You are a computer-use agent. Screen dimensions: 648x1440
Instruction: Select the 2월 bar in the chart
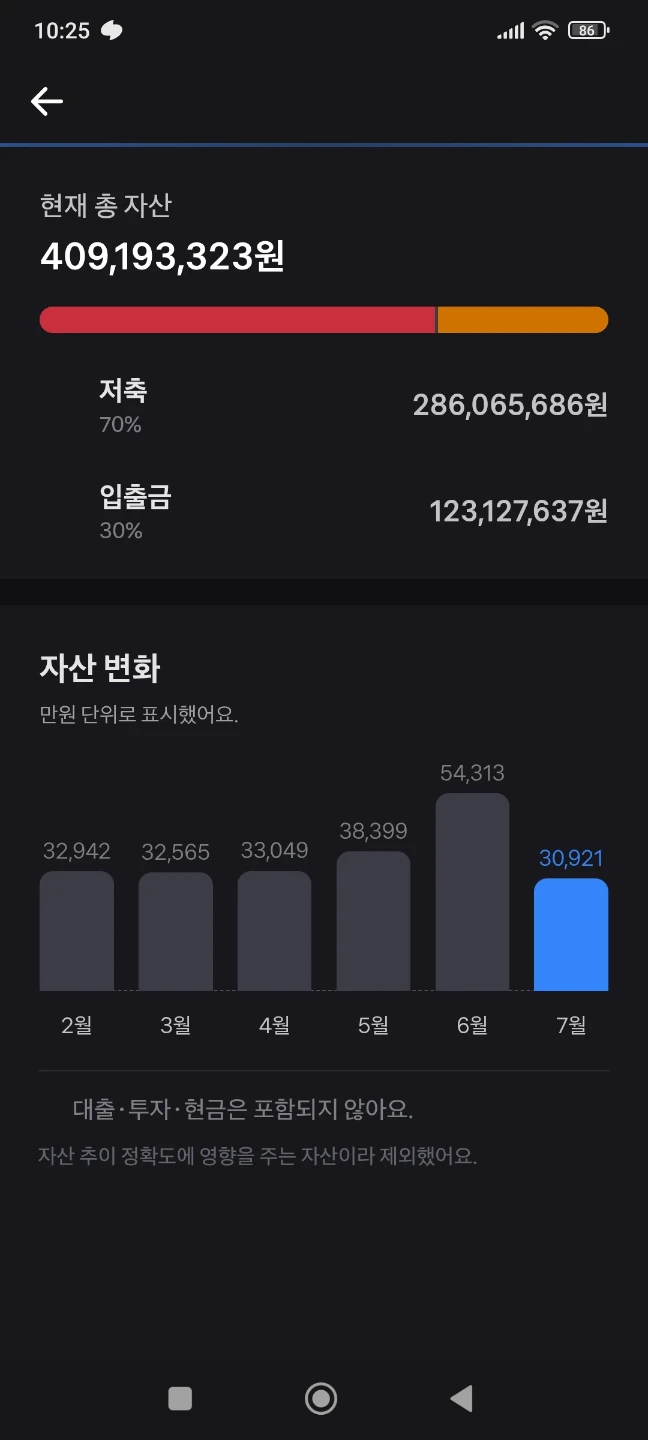[x=77, y=931]
